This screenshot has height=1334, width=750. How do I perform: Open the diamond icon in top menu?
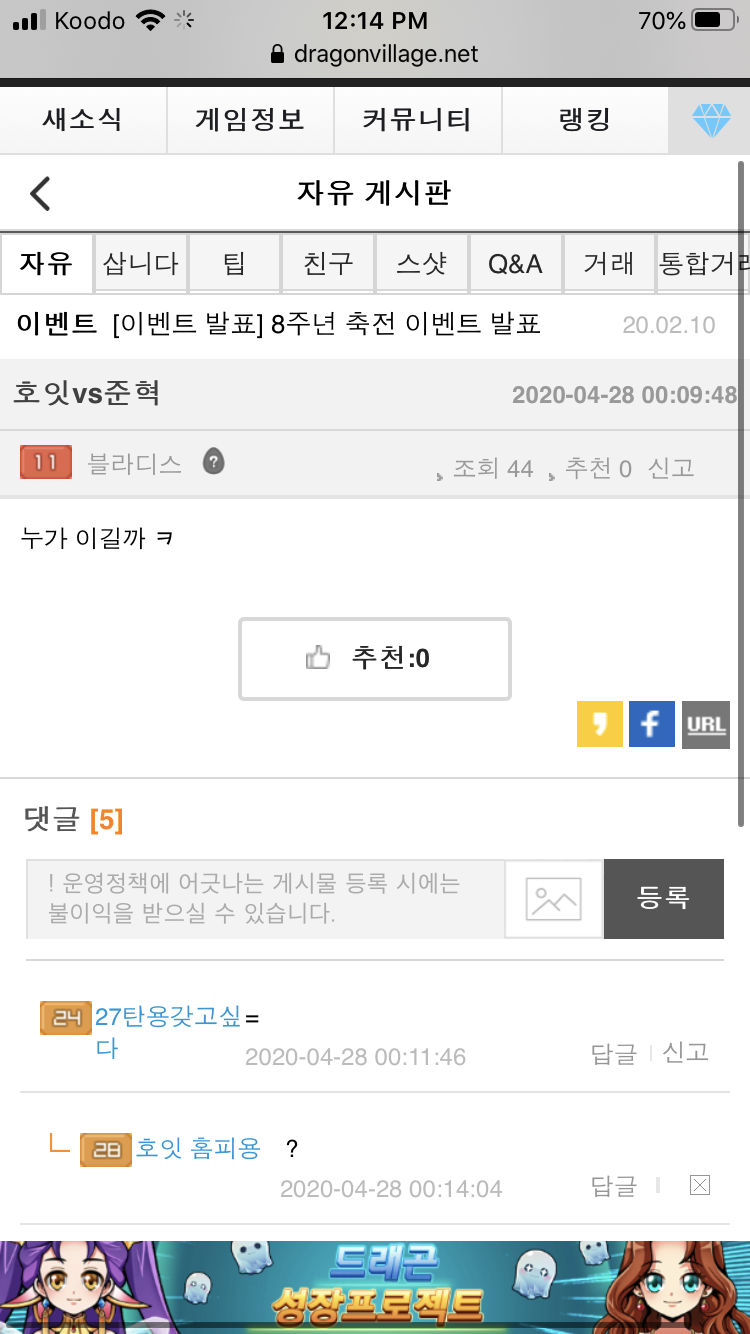(711, 120)
